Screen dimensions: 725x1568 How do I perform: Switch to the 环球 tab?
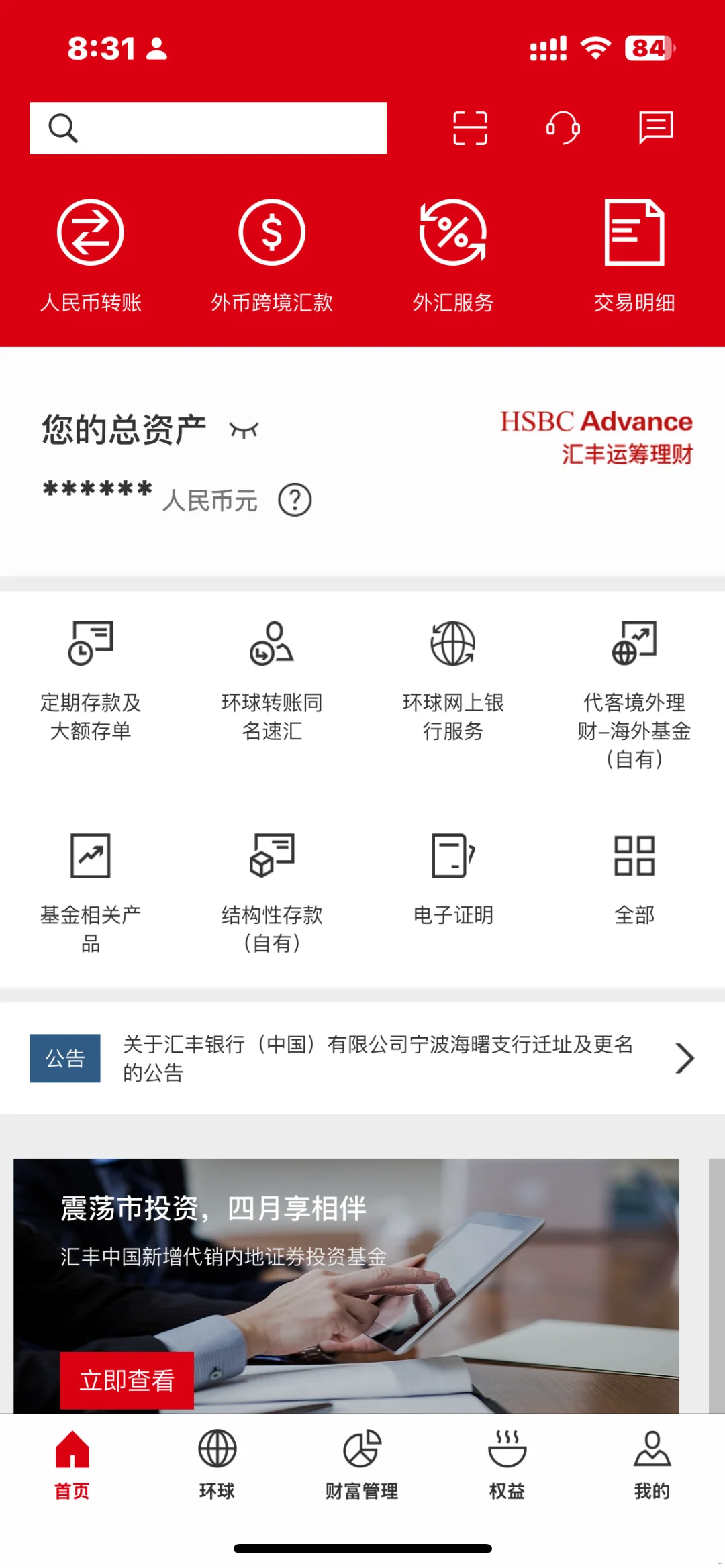coord(217,1464)
